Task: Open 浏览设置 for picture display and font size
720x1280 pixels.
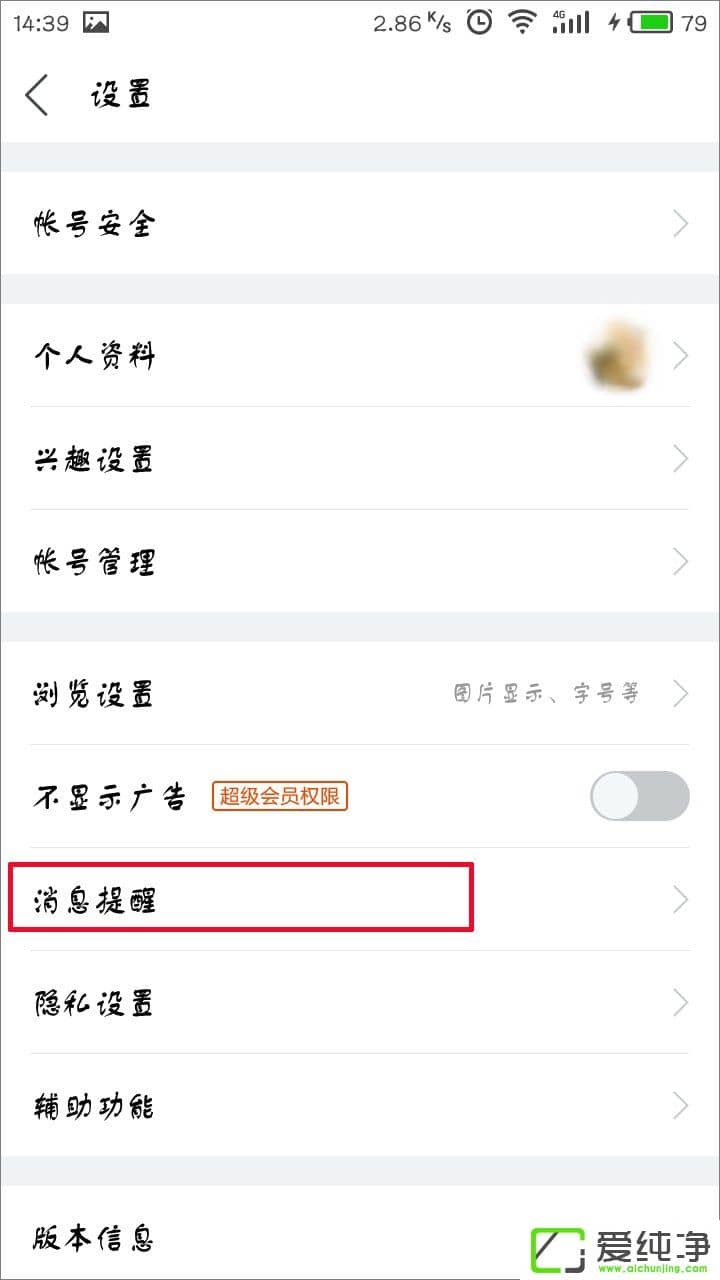Action: point(360,694)
